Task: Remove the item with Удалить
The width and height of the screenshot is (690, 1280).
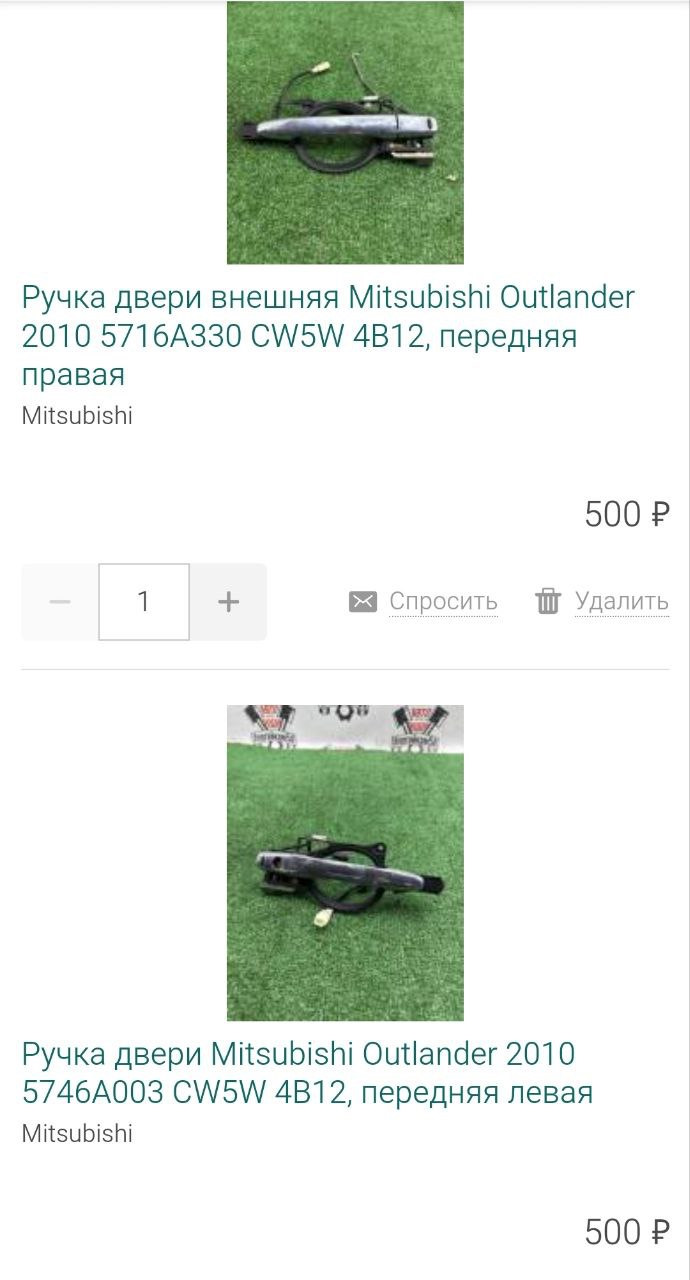Action: [x=620, y=602]
